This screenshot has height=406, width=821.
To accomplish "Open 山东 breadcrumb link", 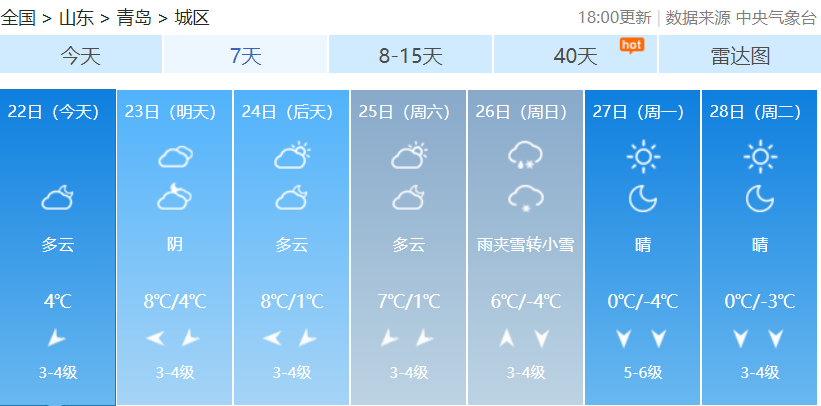I will [76, 17].
